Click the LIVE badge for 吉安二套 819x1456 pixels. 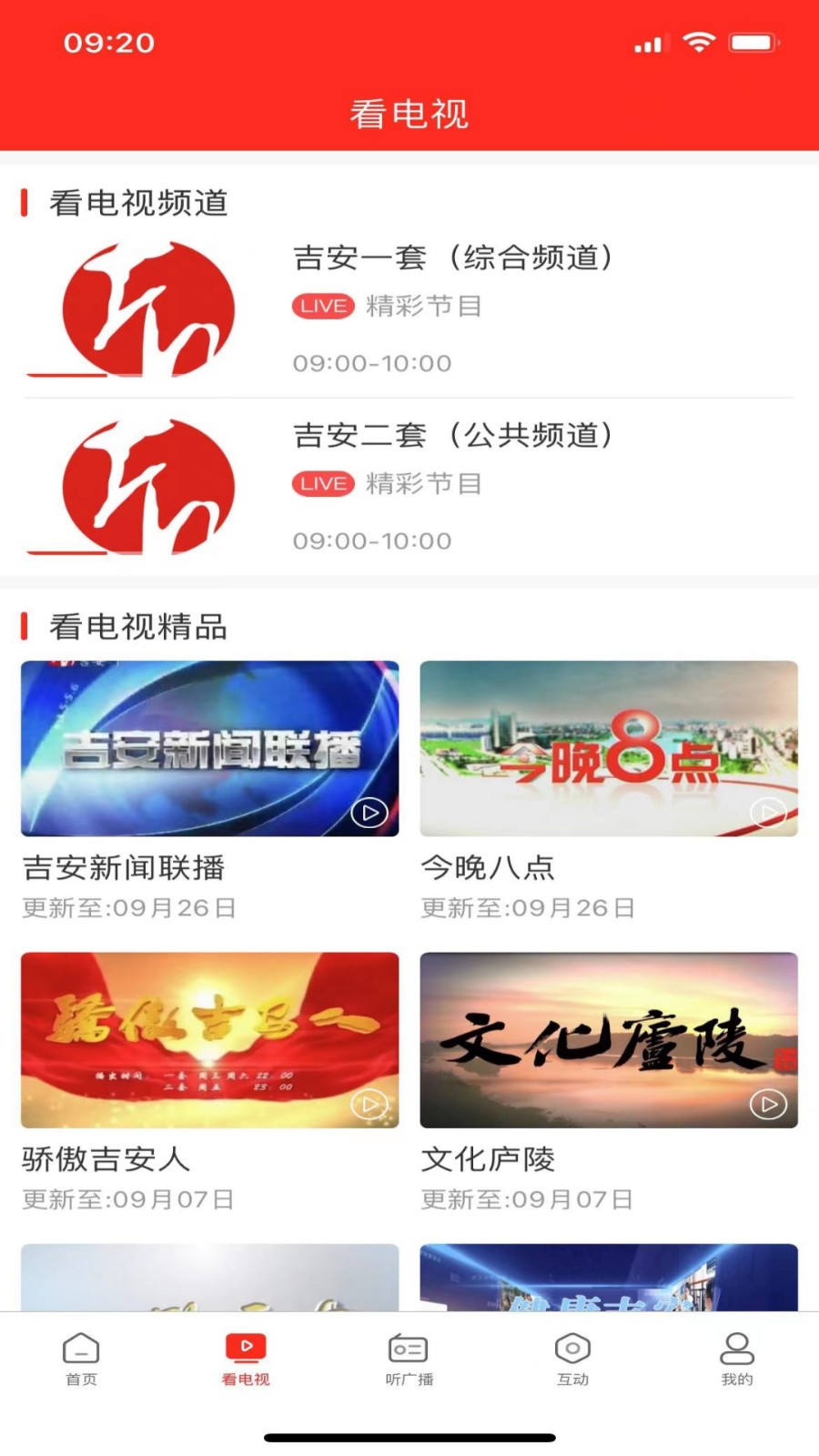(x=322, y=483)
